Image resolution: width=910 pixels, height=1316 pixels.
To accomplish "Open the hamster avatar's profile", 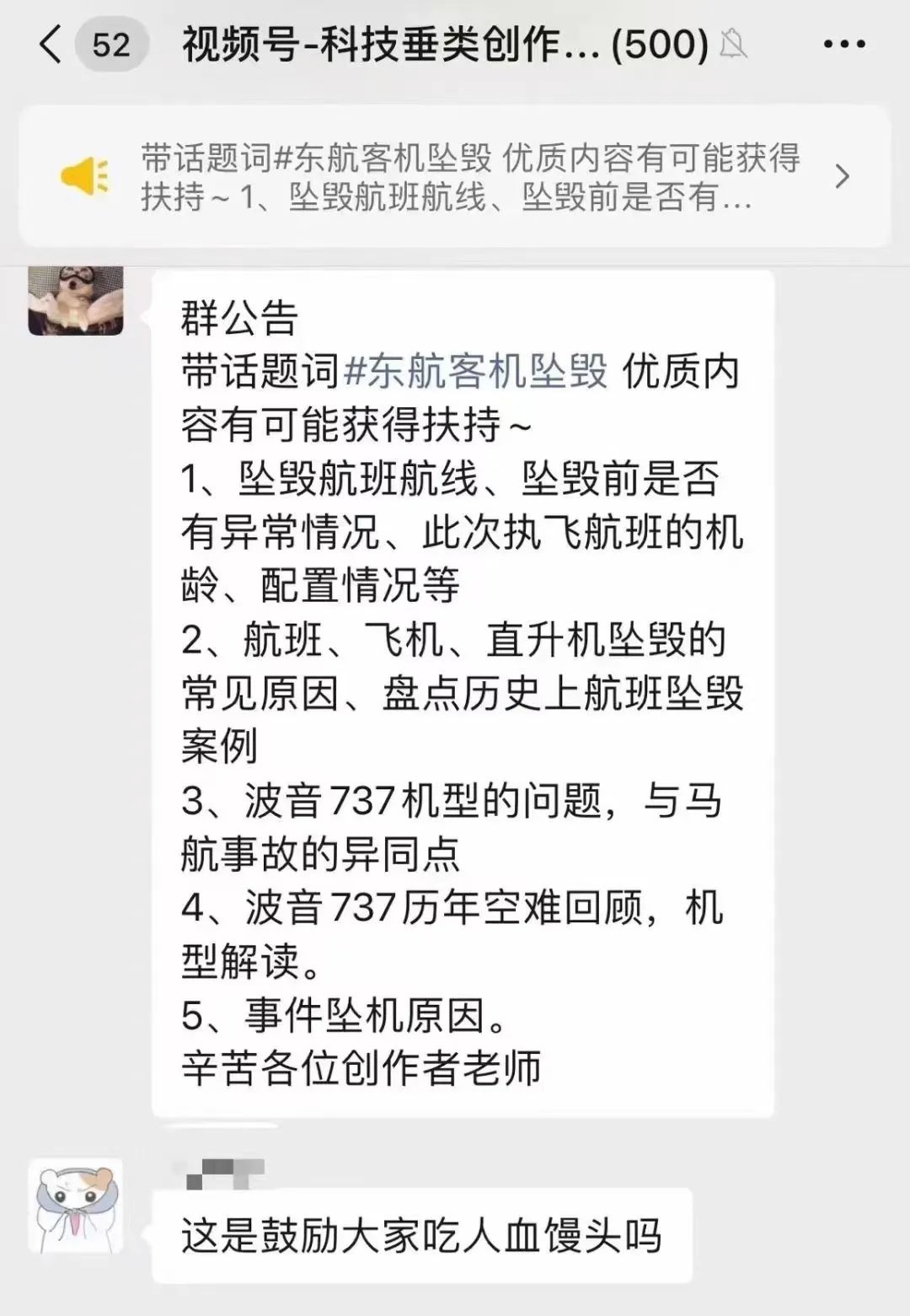I will (x=76, y=1206).
